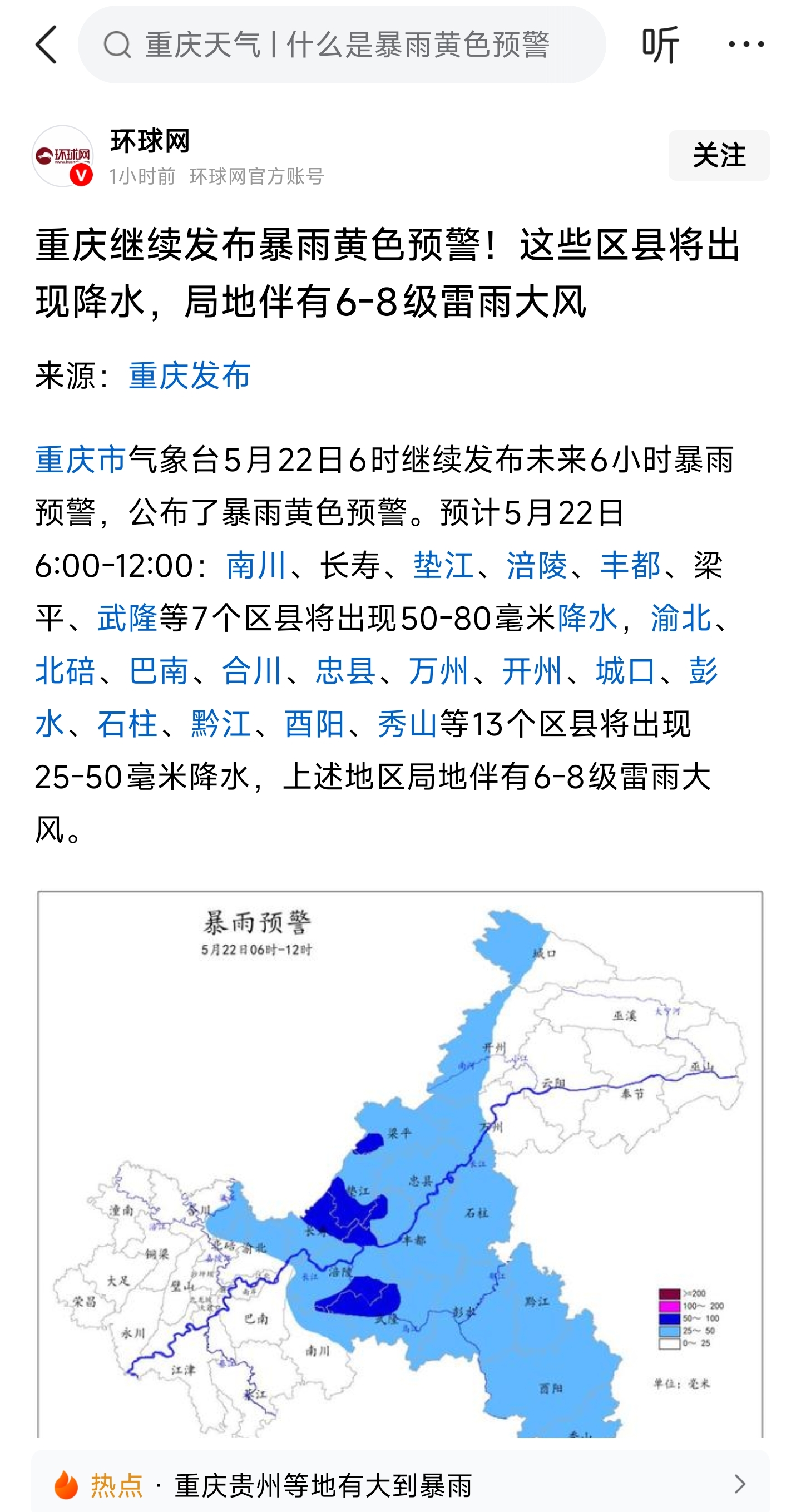
Task: Select the 丰都 link
Action: click(x=630, y=565)
